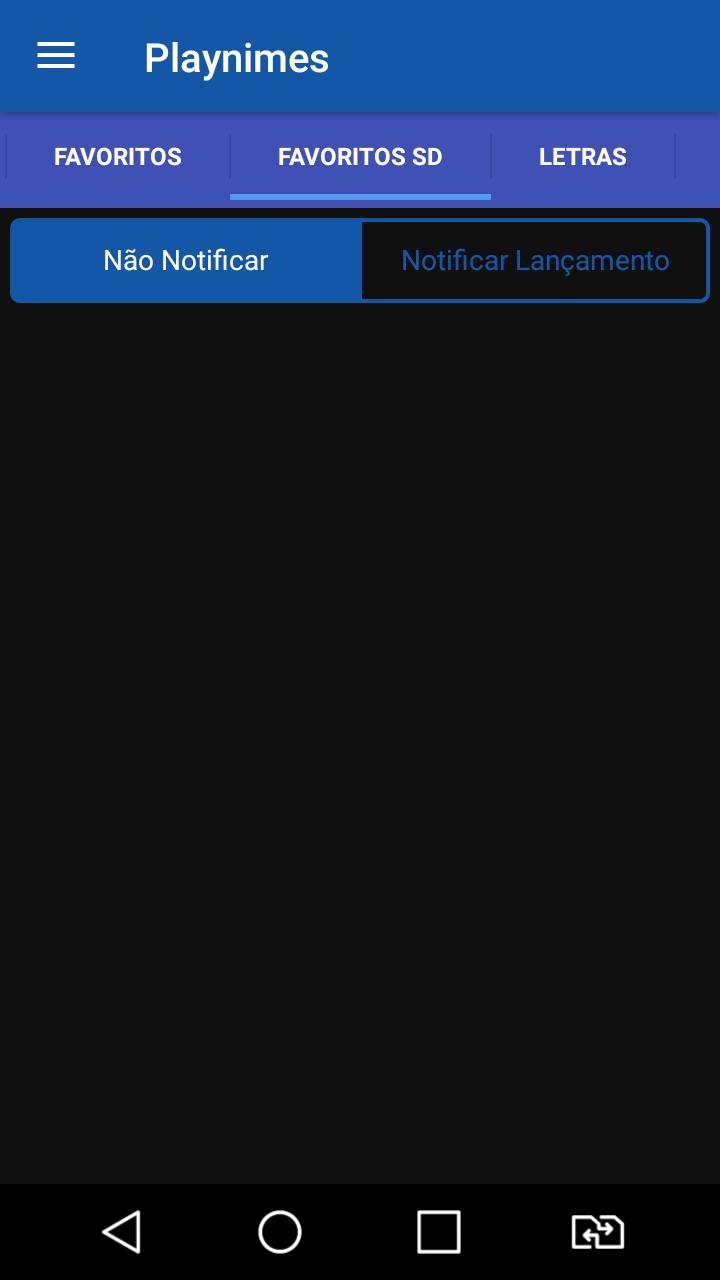Open the hamburger drawer menu
This screenshot has height=1280, width=720.
click(56, 56)
